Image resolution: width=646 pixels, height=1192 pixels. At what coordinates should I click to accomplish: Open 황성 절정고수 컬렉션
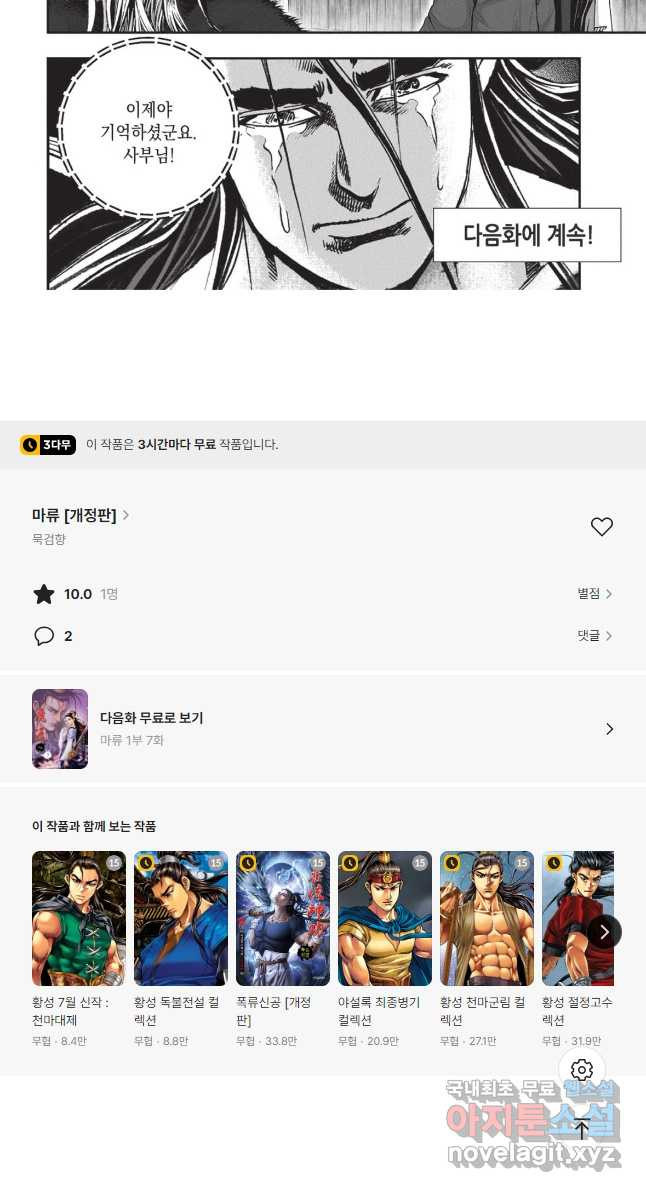578,949
